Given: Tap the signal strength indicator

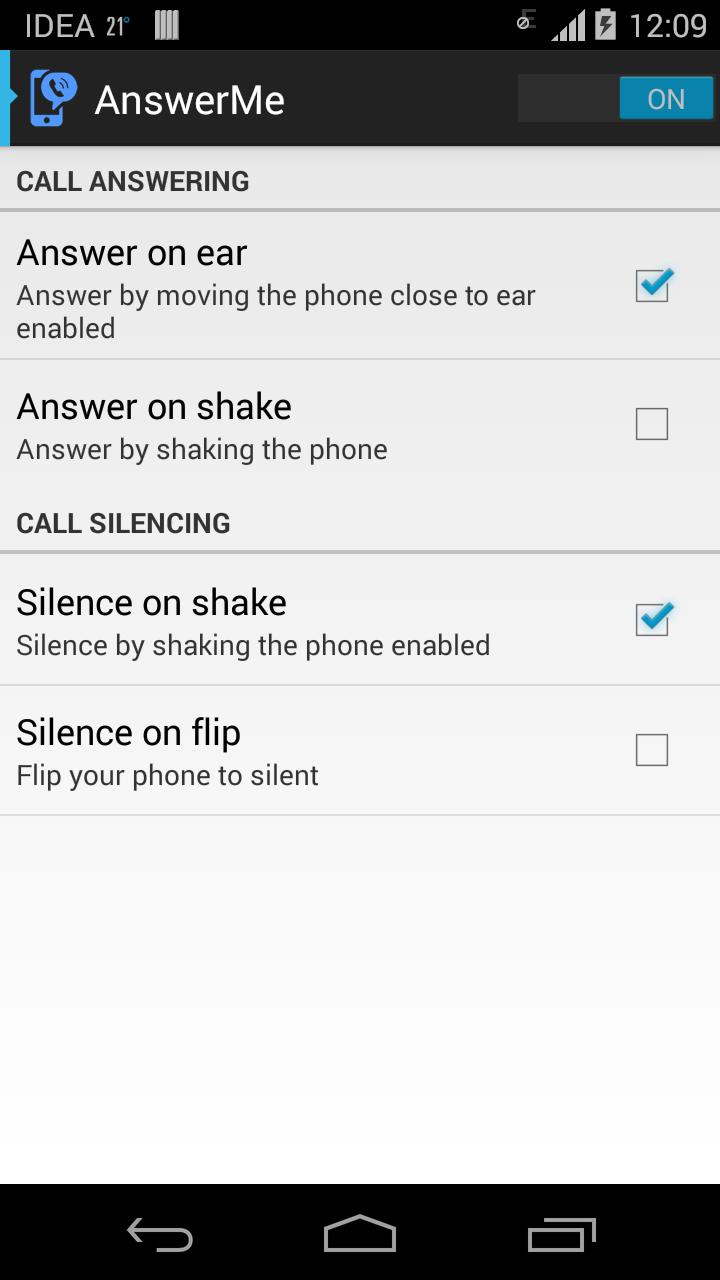Looking at the screenshot, I should click(566, 23).
